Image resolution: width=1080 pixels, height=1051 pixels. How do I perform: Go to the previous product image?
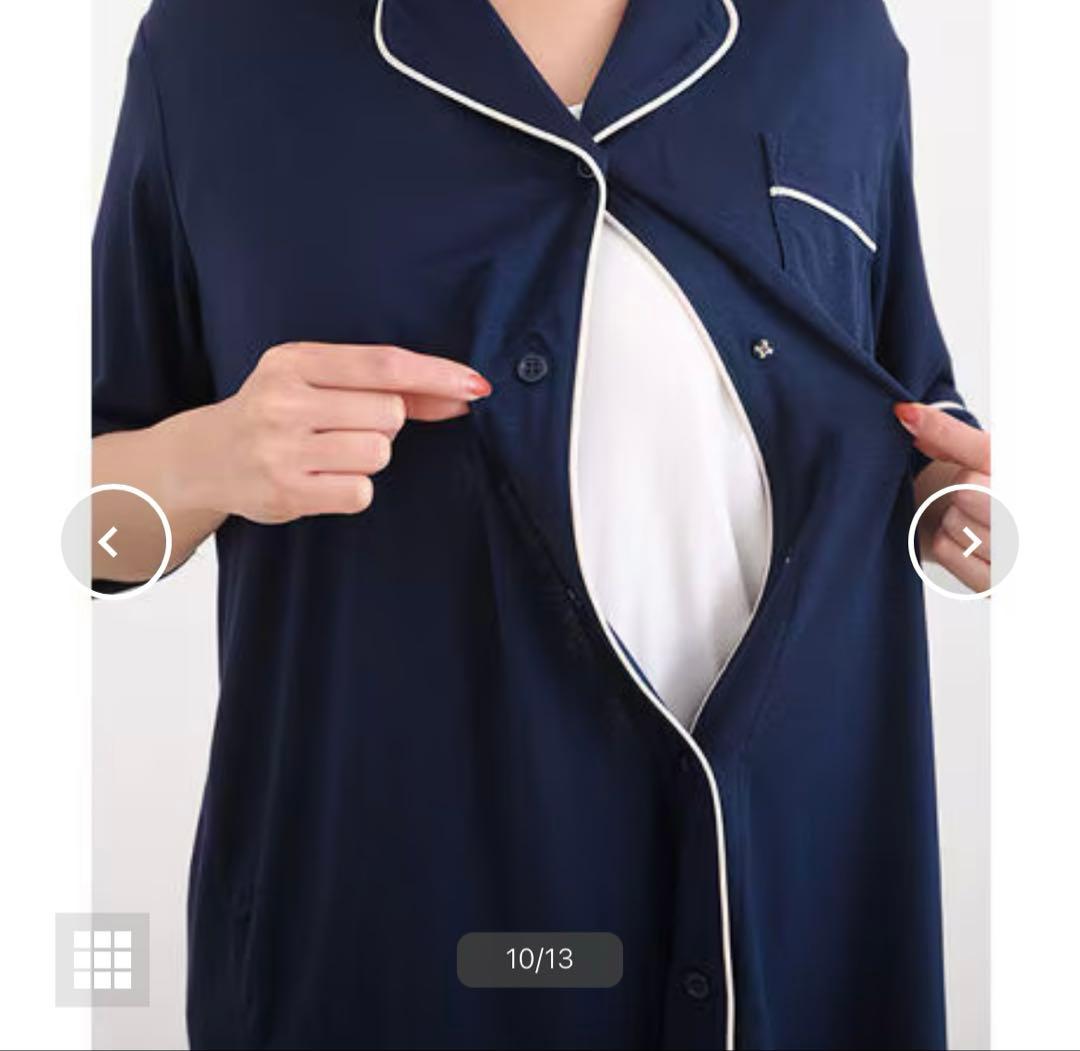[115, 542]
